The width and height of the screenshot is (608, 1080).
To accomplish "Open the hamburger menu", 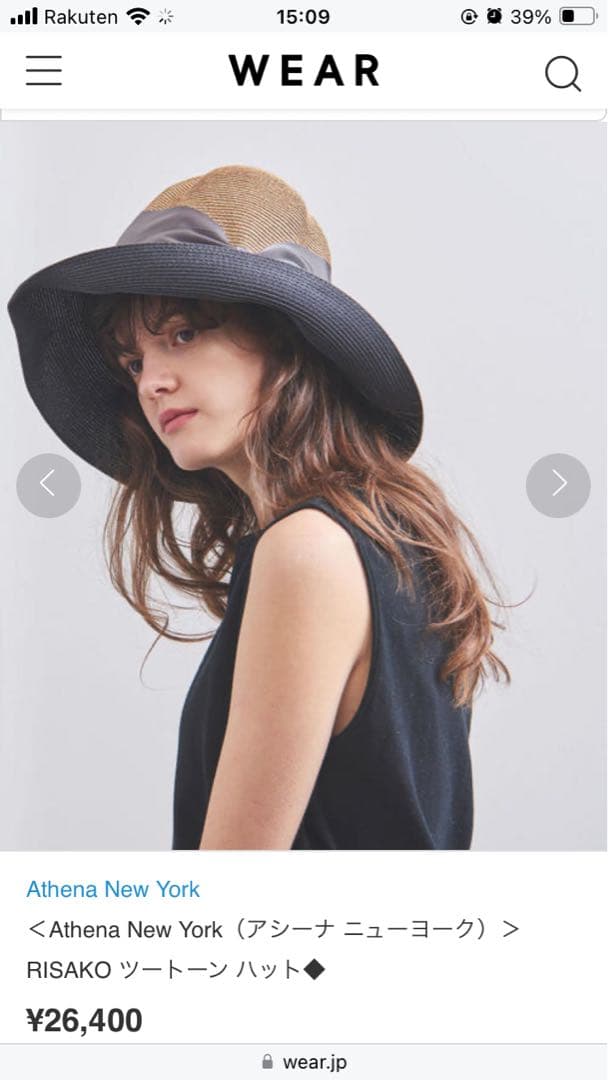I will pos(43,71).
